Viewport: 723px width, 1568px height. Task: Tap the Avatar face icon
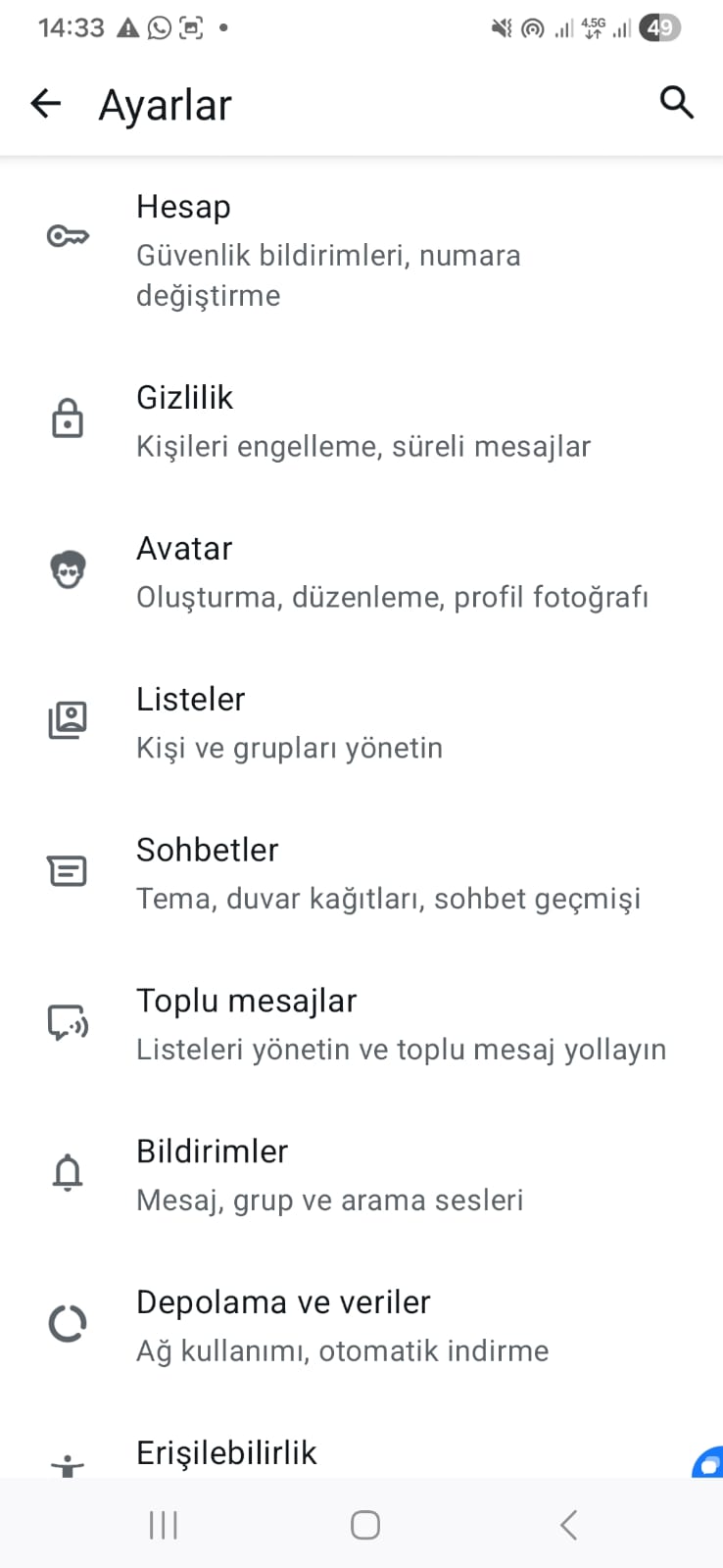68,567
